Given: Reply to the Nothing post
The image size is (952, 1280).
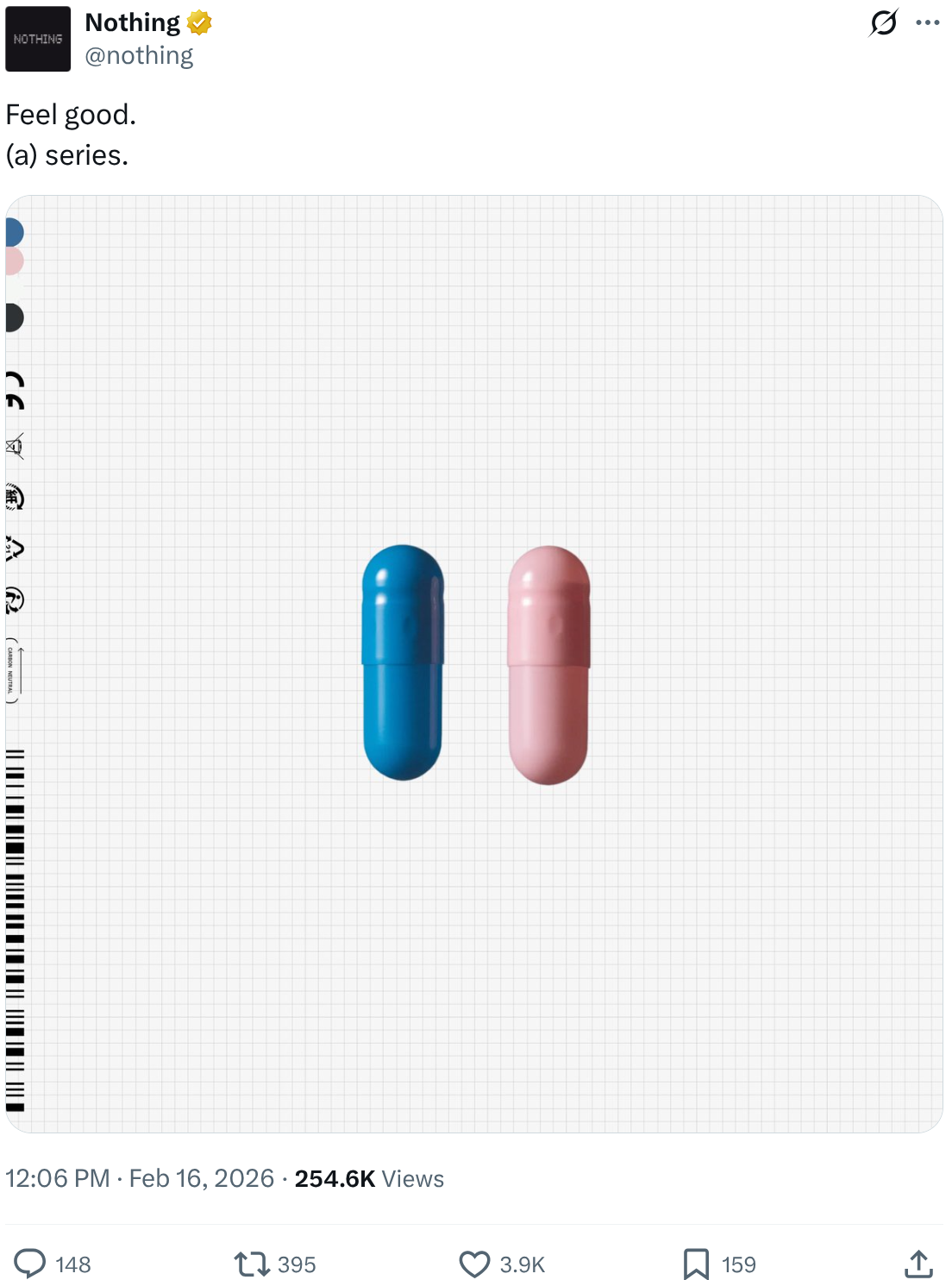Looking at the screenshot, I should pos(31,1264).
